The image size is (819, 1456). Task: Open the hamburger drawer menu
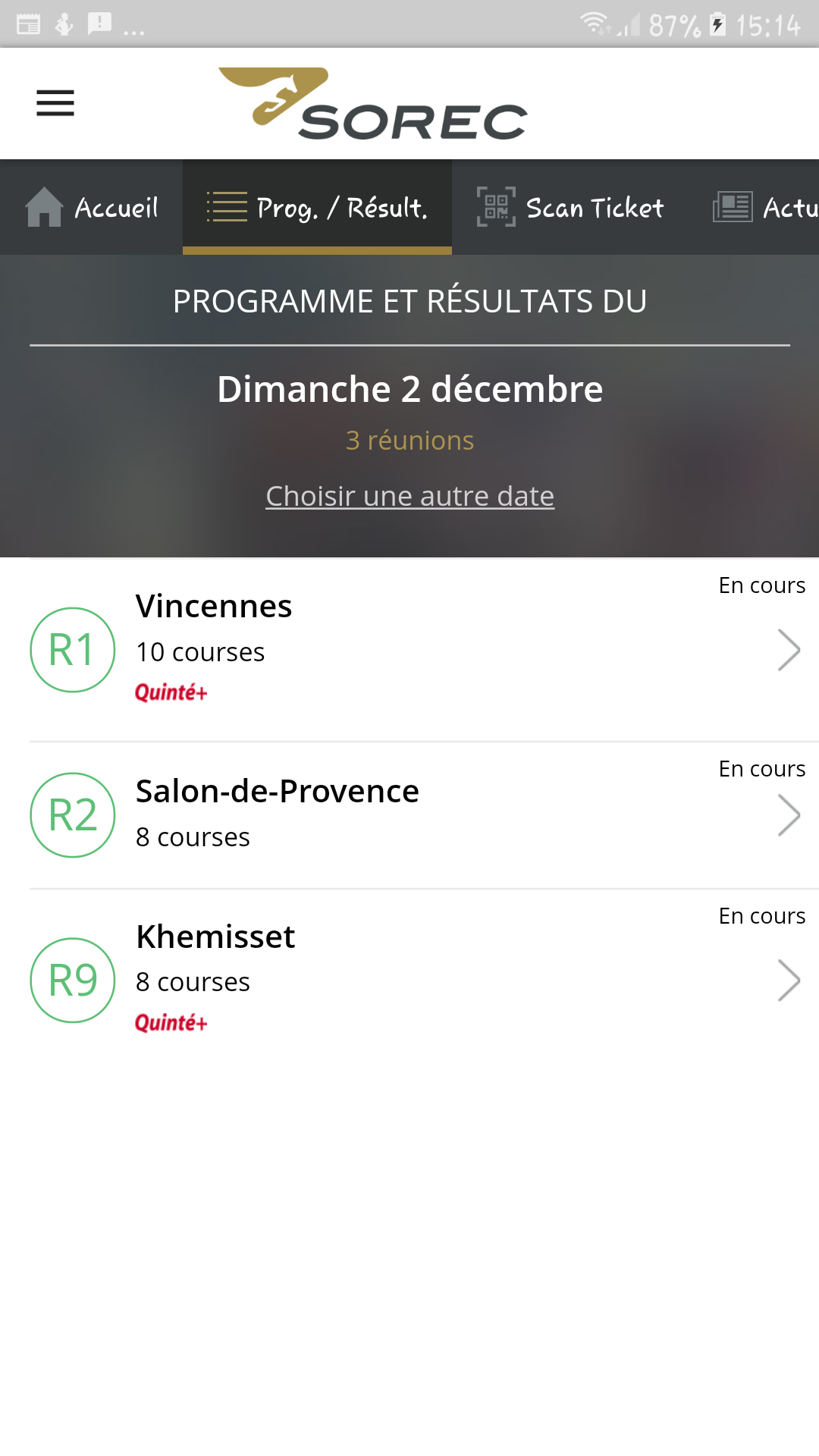click(55, 103)
